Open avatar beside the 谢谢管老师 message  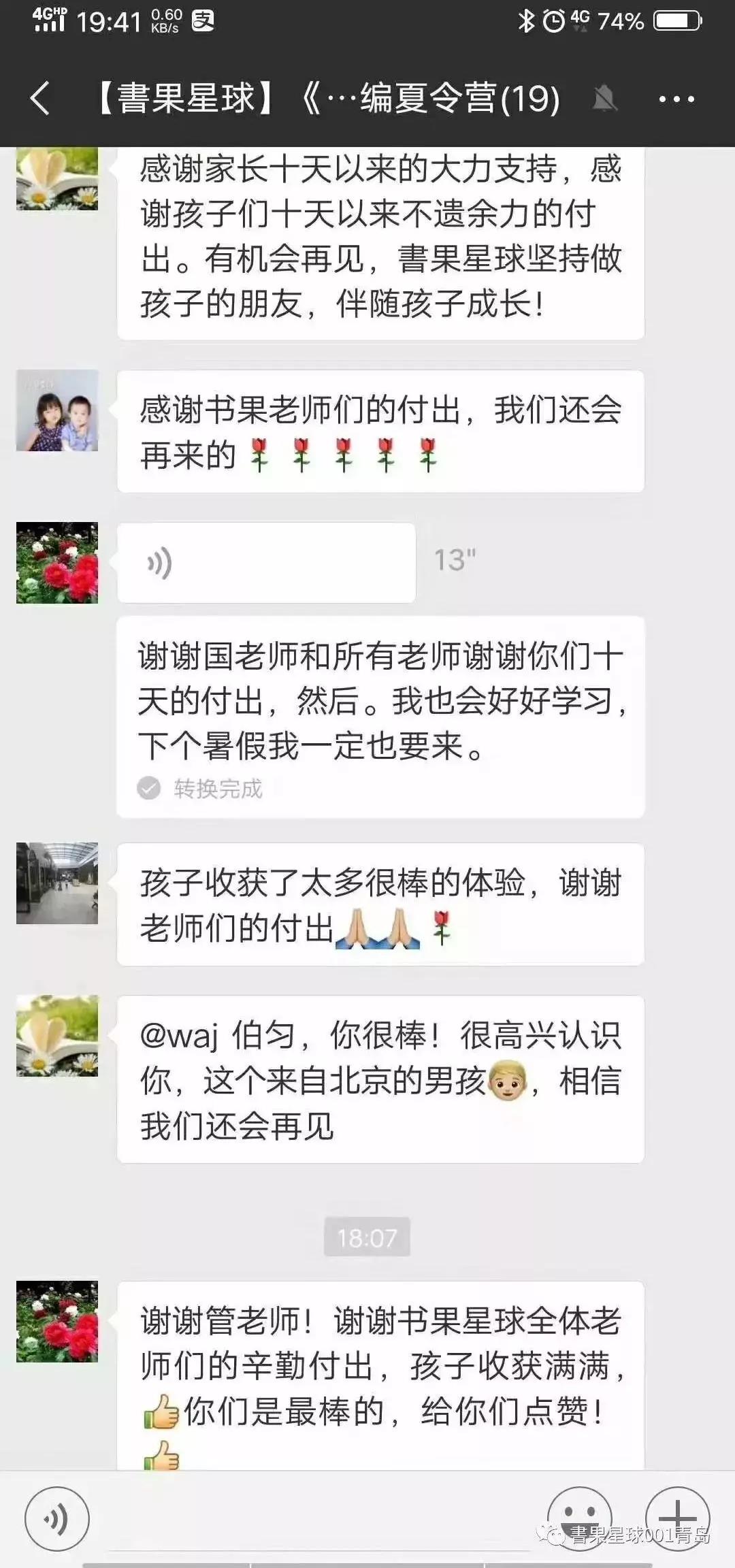coord(57,1322)
